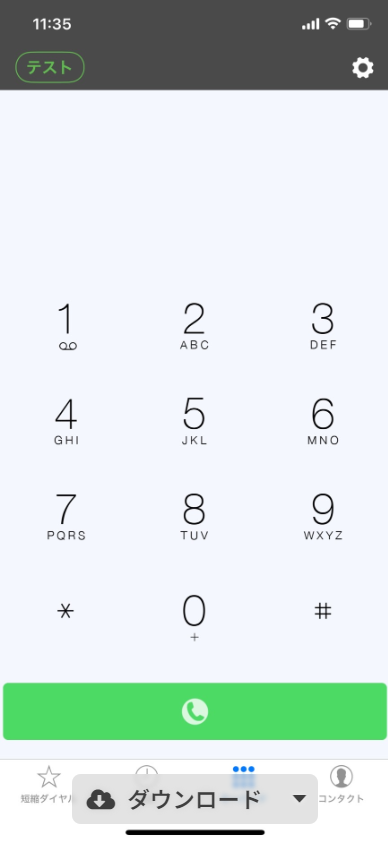388x842 pixels.
Task: Expand the dropdown arrow beside ダウンロード
Action: pos(299,799)
